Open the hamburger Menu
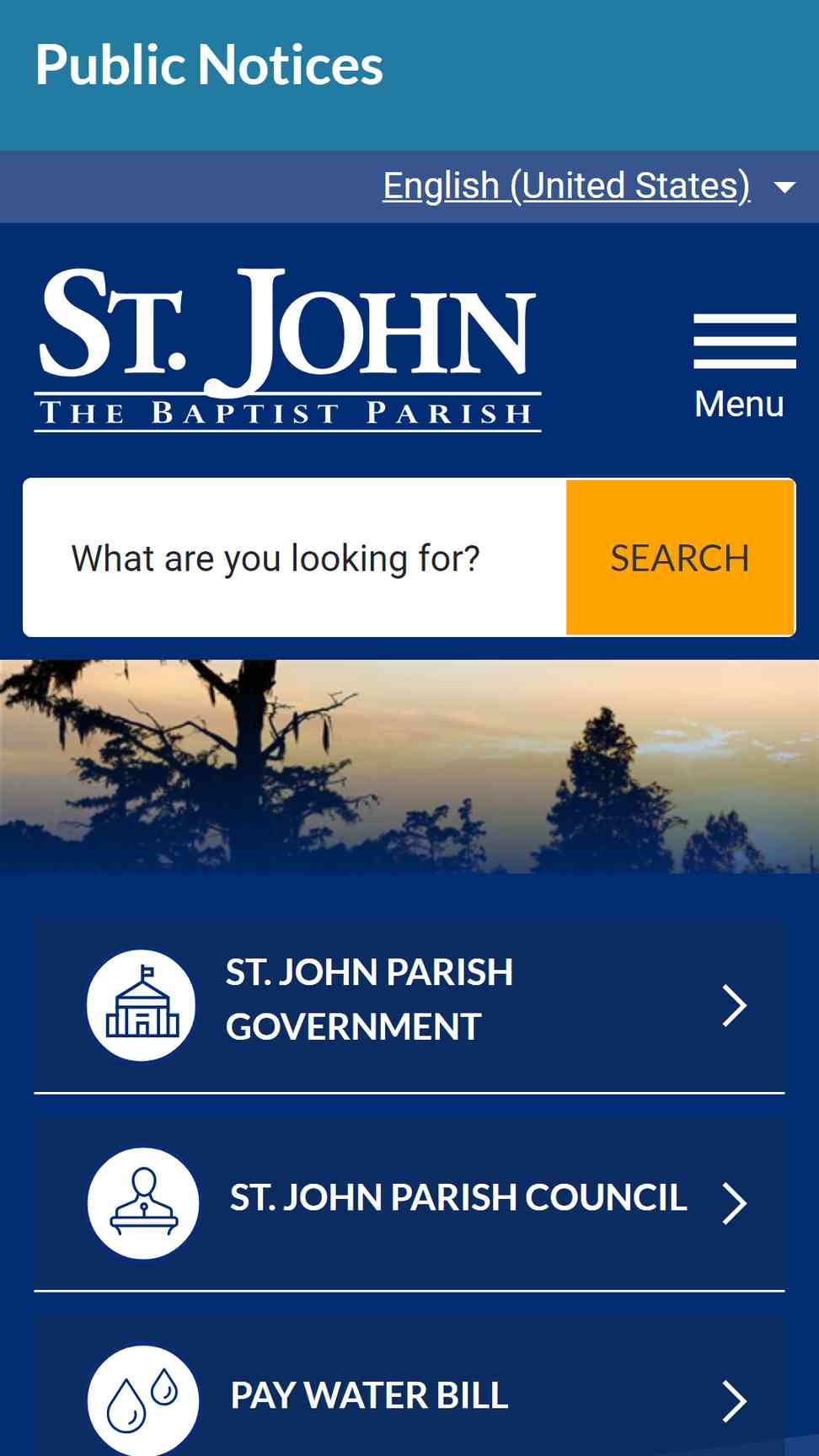The width and height of the screenshot is (819, 1456). pos(744,367)
